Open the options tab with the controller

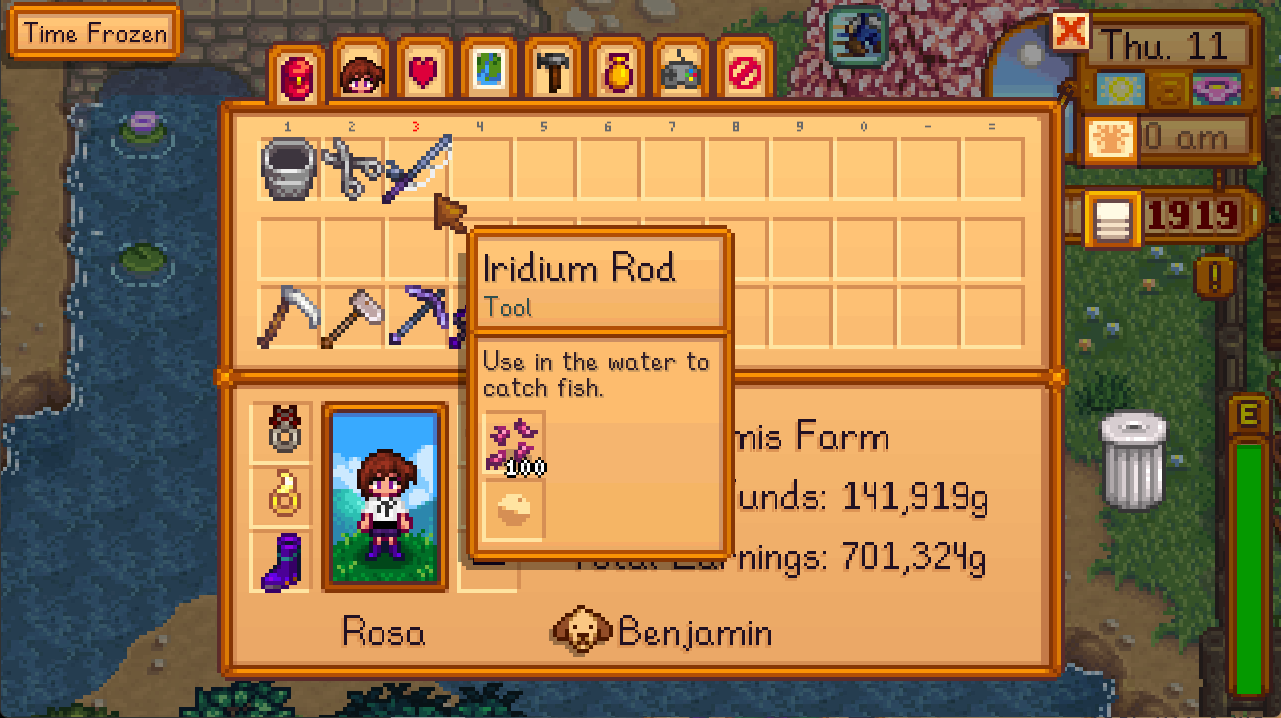point(681,73)
